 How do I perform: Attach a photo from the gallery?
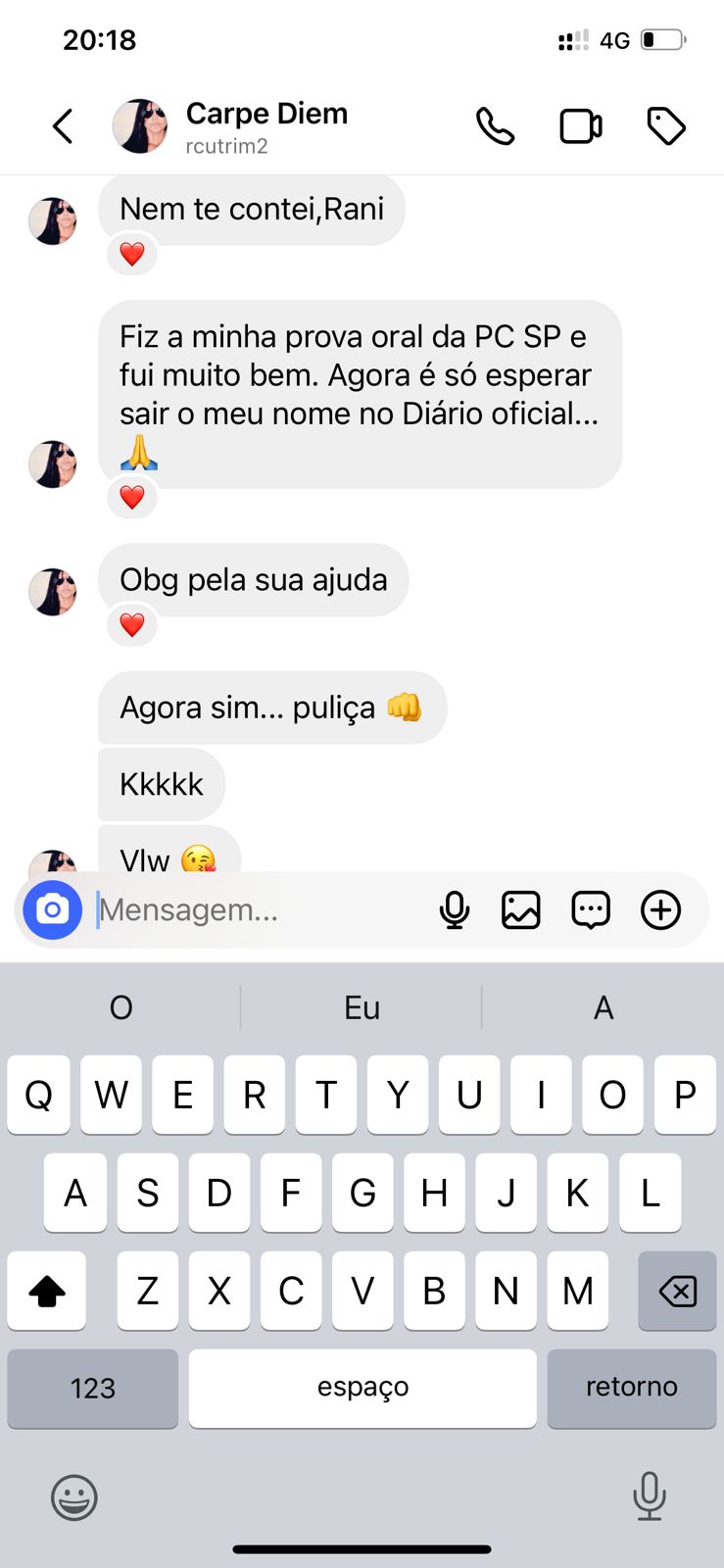click(521, 909)
